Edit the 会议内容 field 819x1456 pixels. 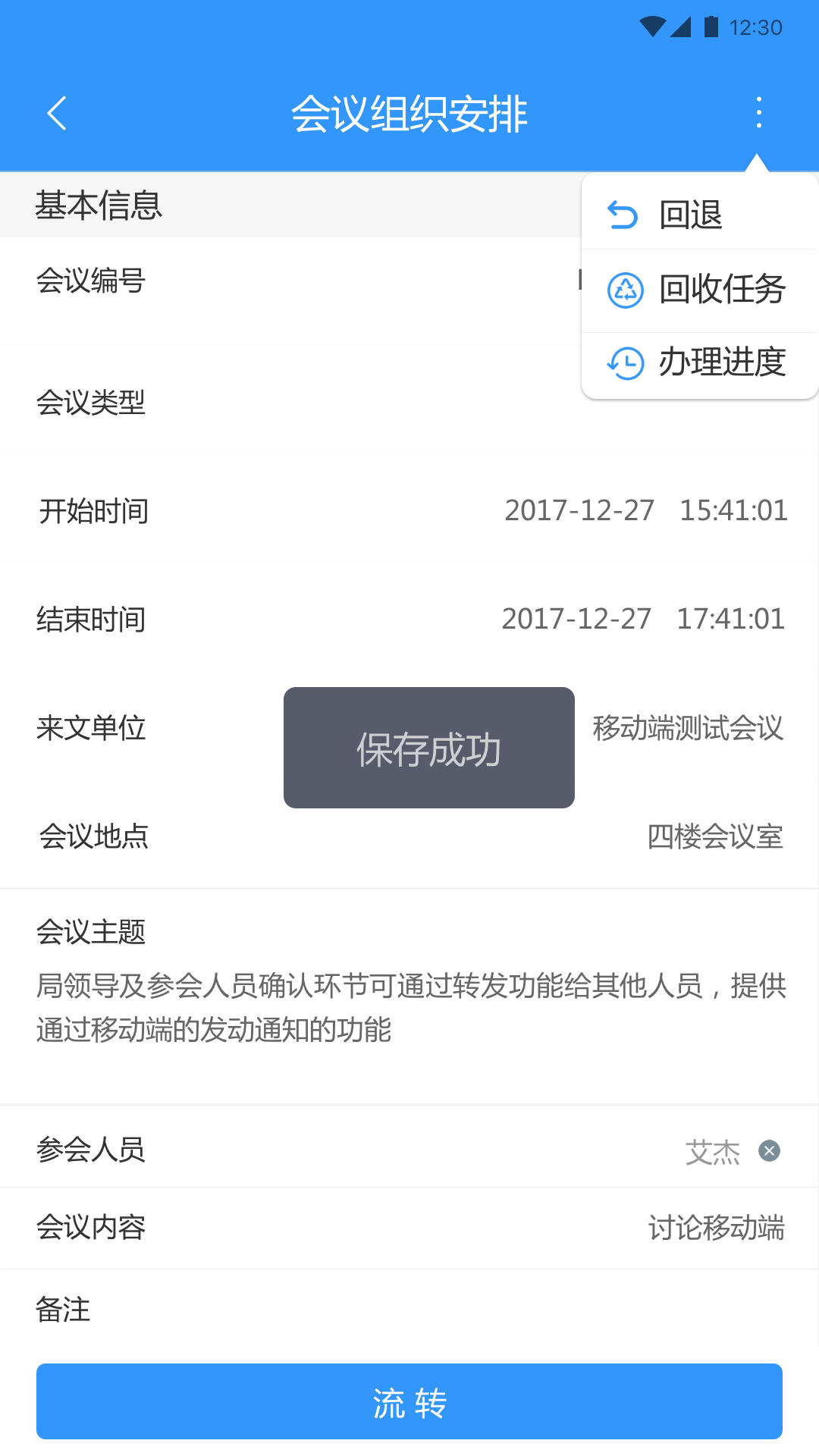coord(715,1228)
